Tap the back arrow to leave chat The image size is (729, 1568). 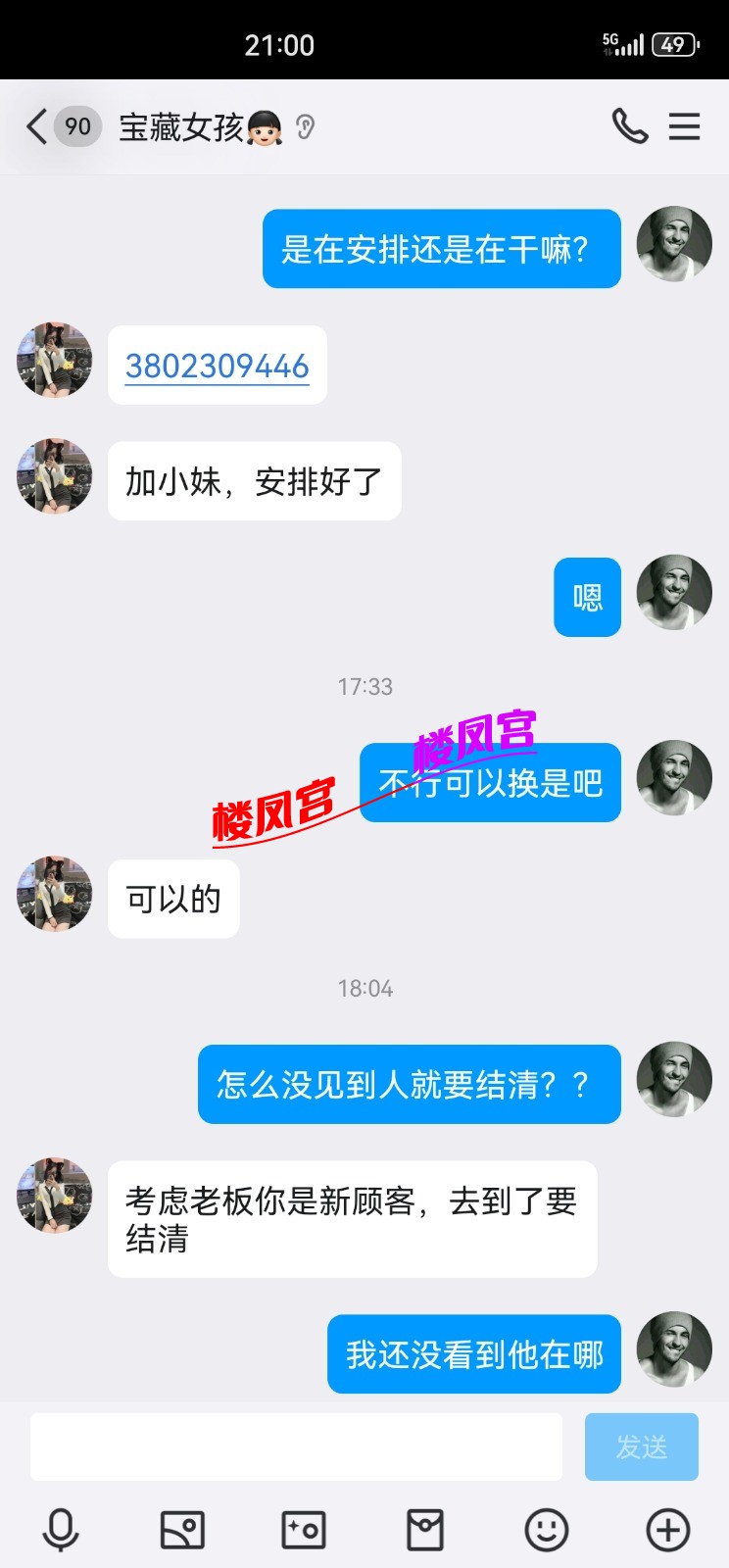pyautogui.click(x=35, y=126)
